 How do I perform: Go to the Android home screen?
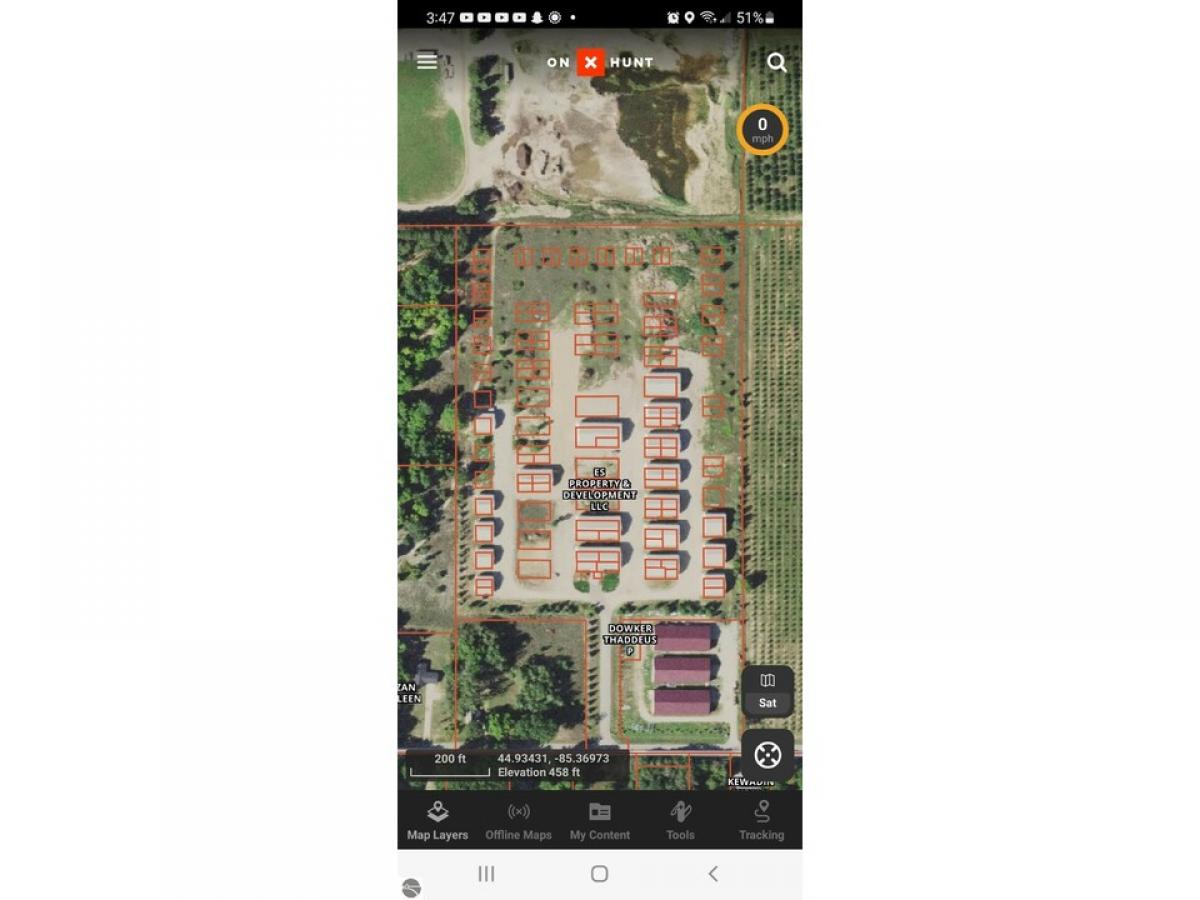(599, 874)
